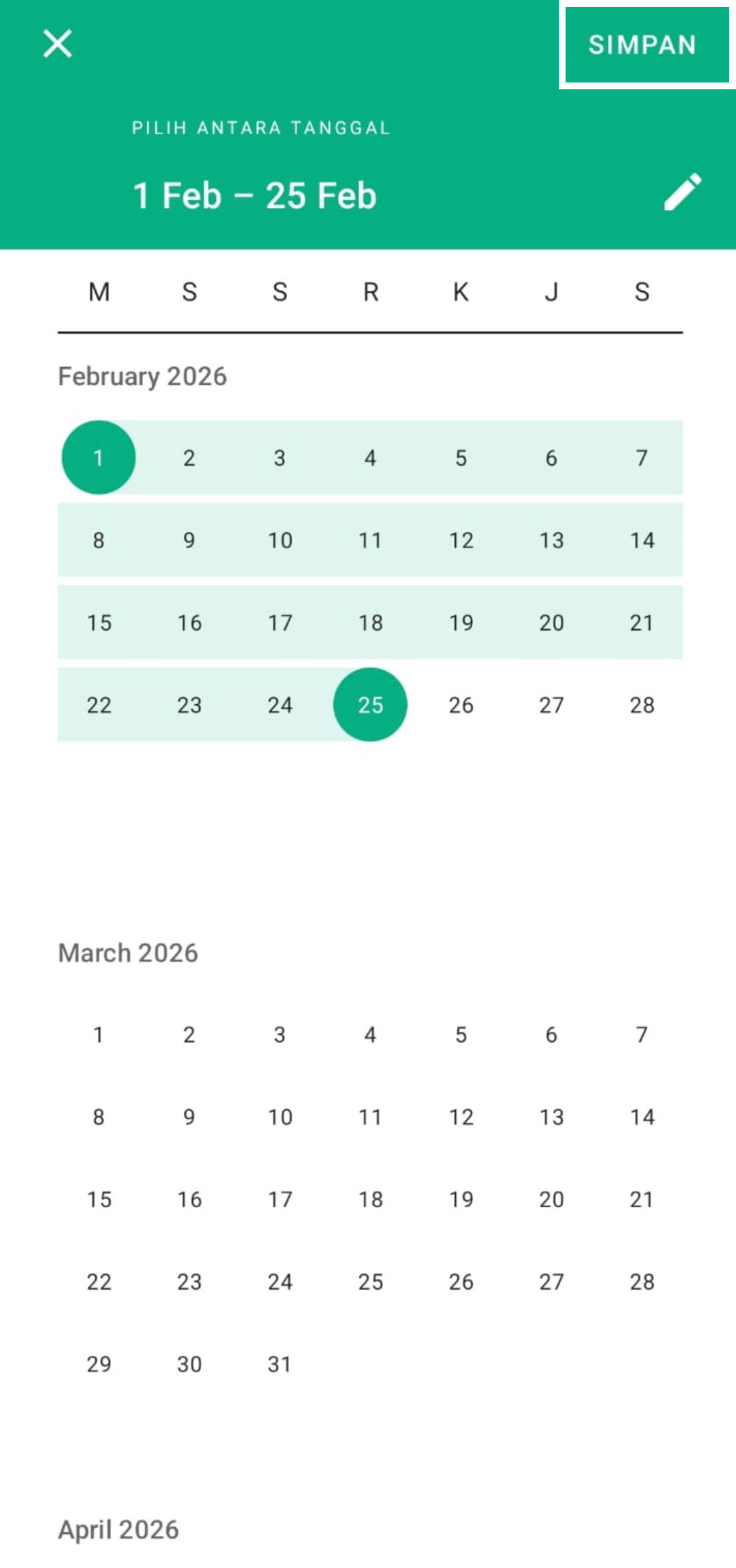Pick February 28 as the end date

tap(641, 704)
